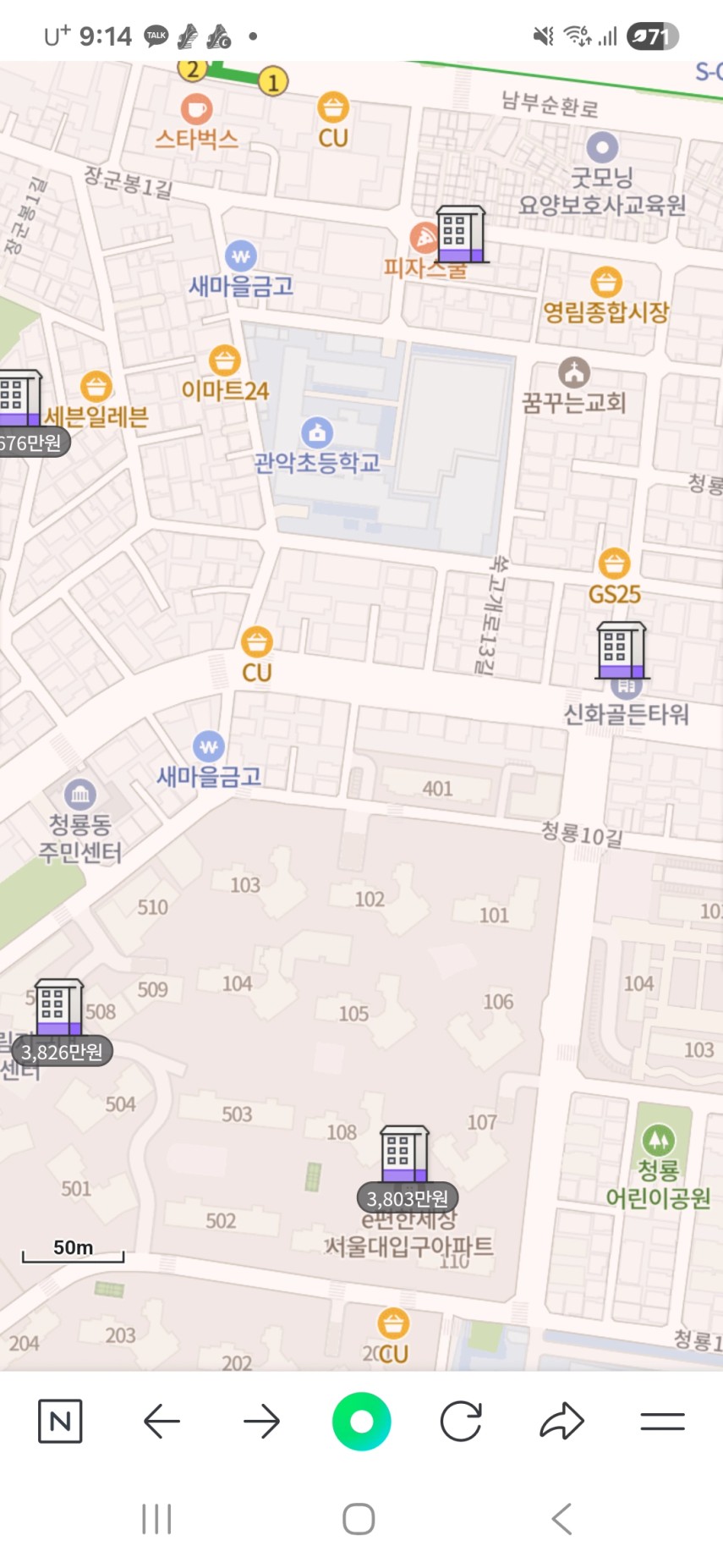Select building marker near 피자스쿨

click(x=461, y=234)
